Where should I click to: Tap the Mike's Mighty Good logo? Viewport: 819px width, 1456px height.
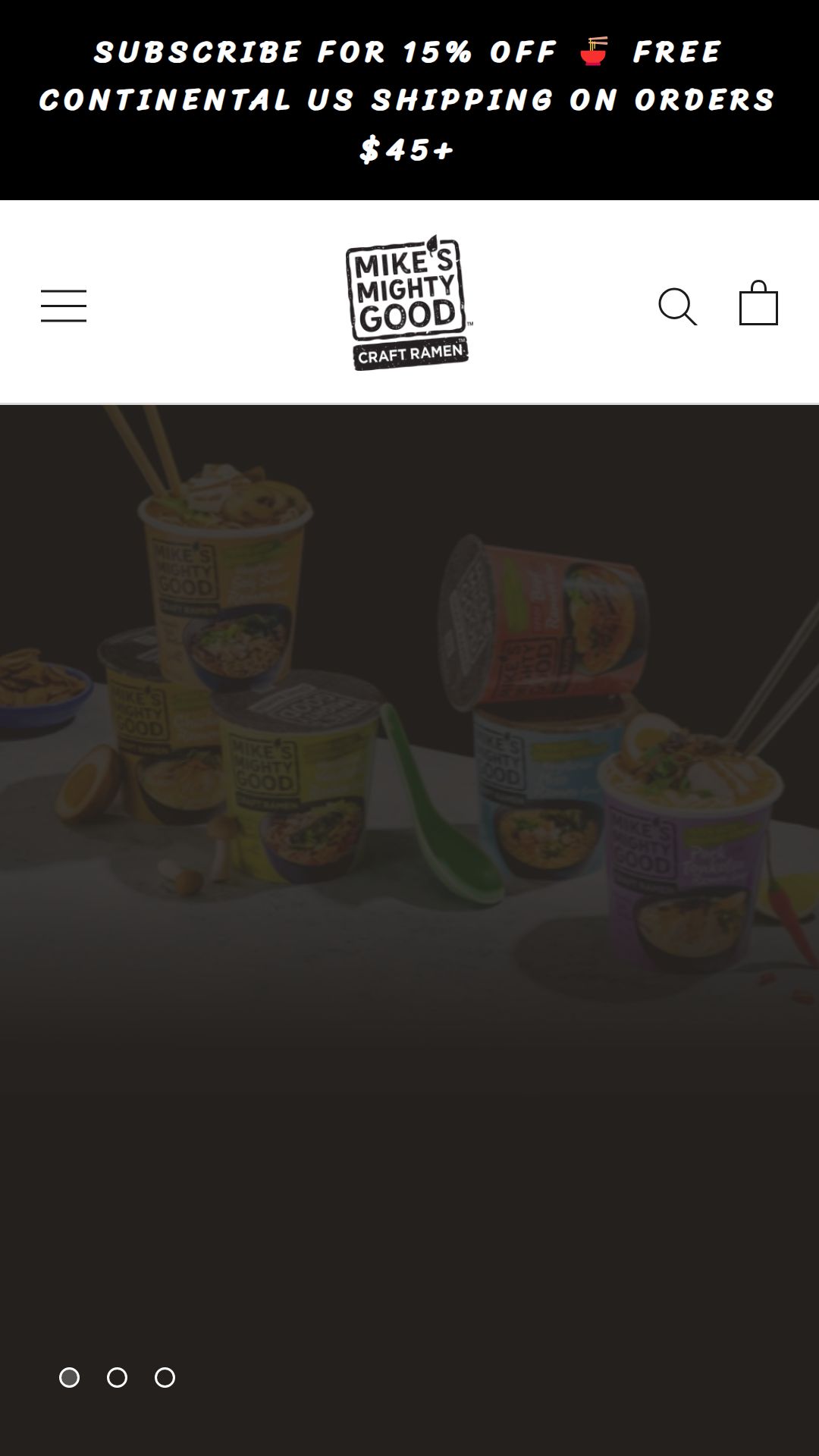[408, 303]
